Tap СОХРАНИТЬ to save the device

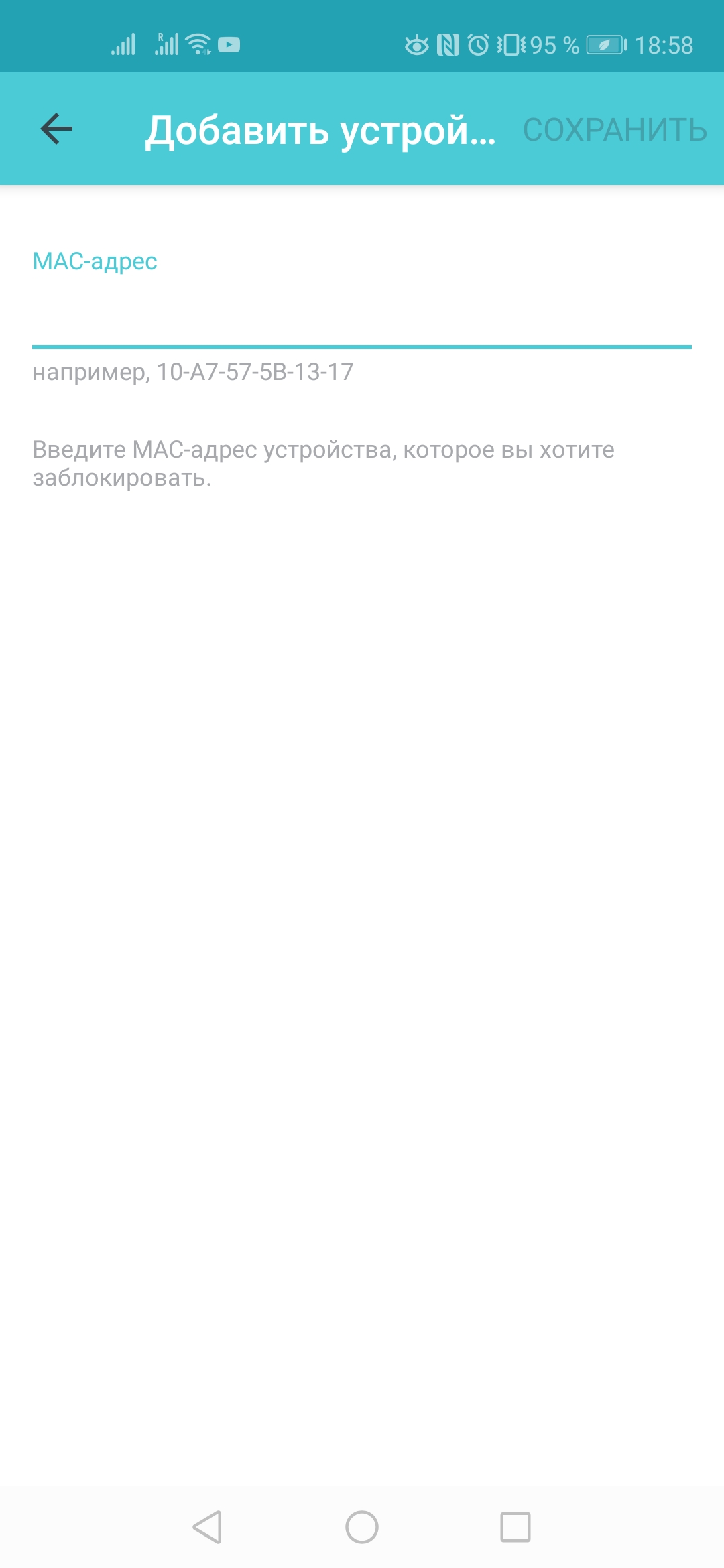coord(614,130)
